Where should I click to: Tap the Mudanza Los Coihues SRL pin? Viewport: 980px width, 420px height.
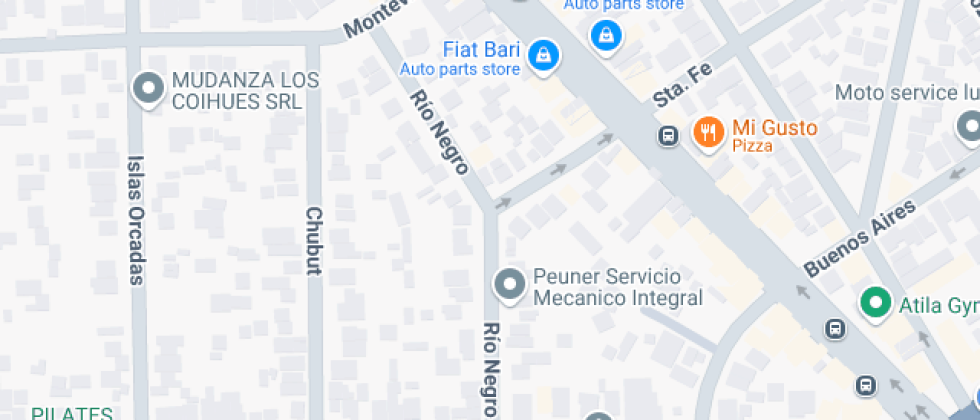pyautogui.click(x=149, y=88)
